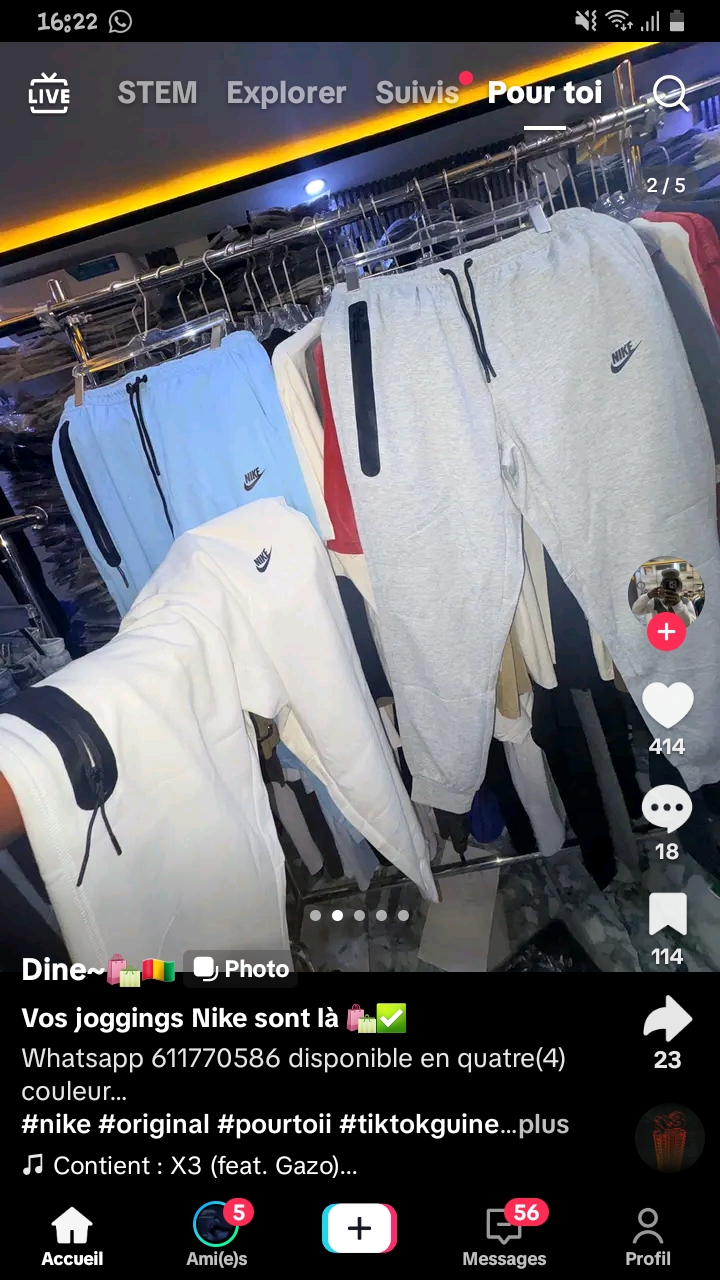Expand the caption with plus
This screenshot has width=720, height=1280.
(543, 1124)
